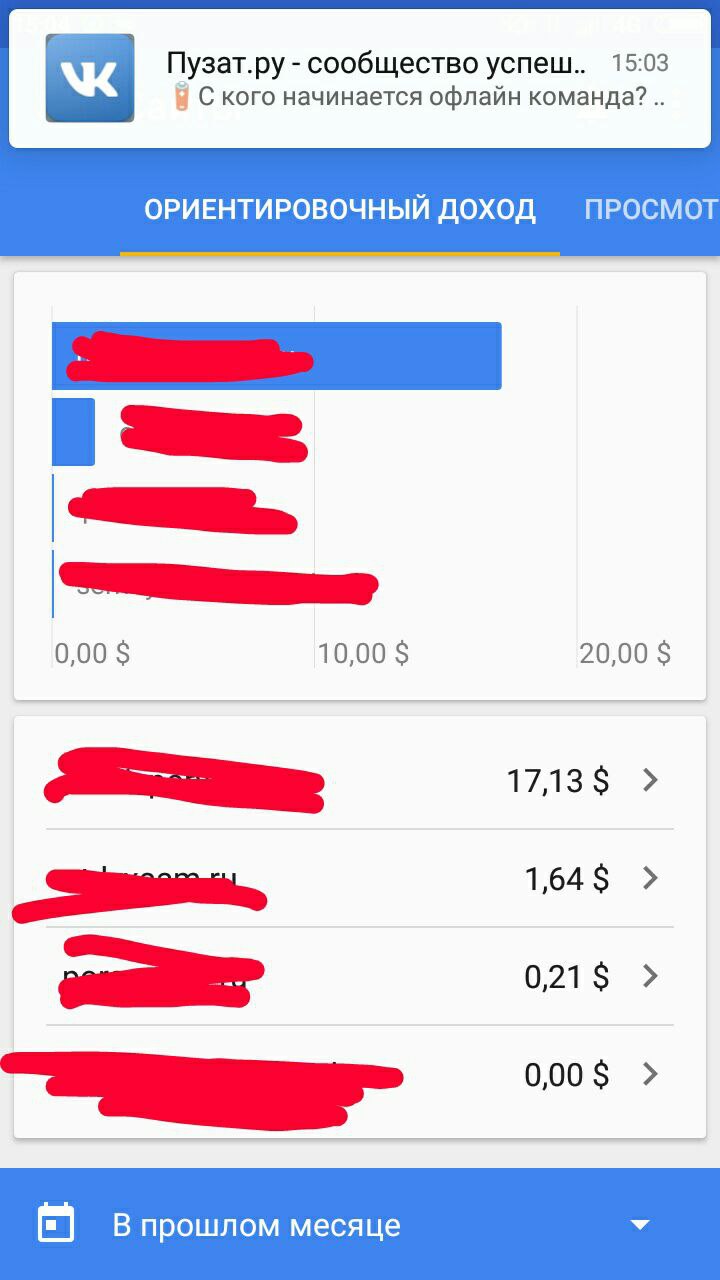The image size is (720, 1280).
Task: Open the site row earning 1,64 $
Action: (x=360, y=878)
